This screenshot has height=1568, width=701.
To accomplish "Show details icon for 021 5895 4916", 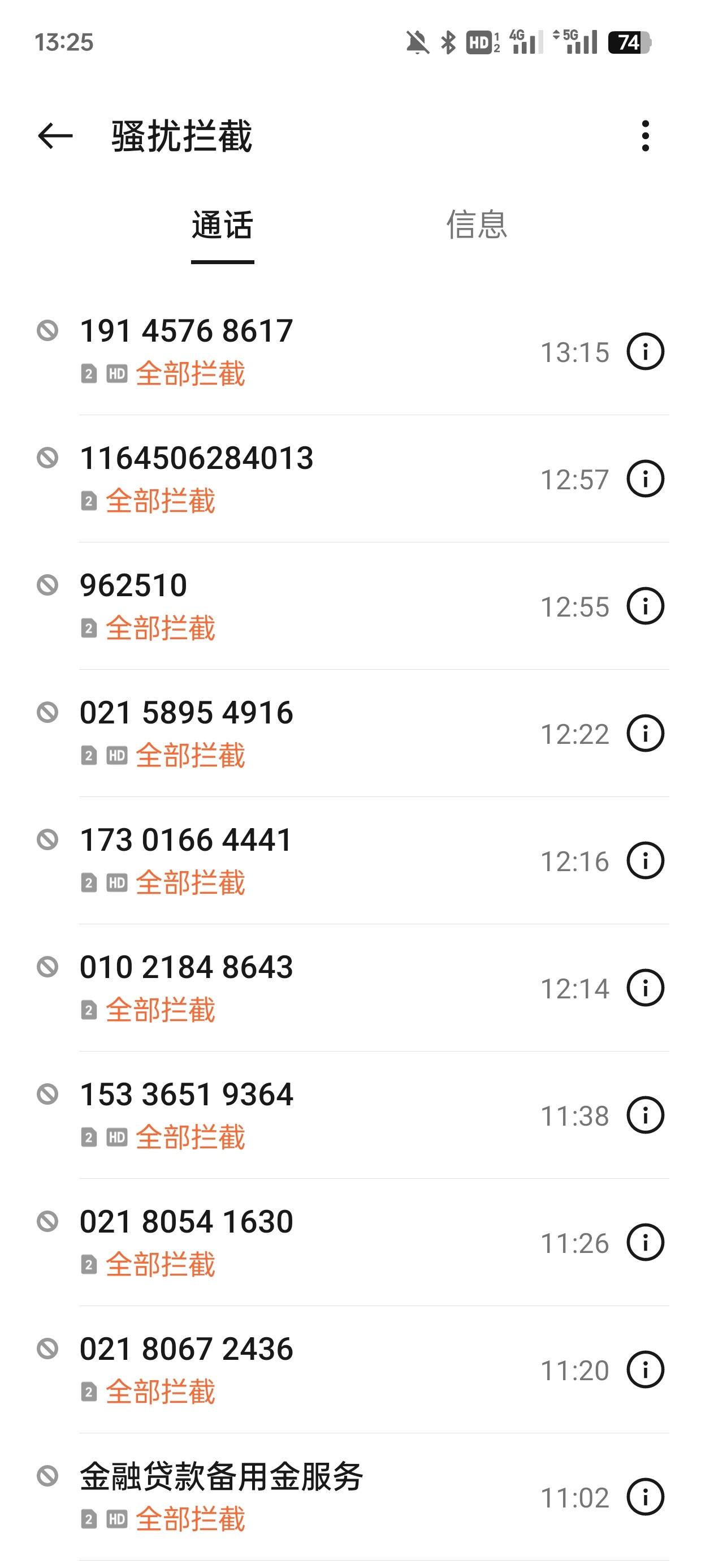I will (645, 734).
